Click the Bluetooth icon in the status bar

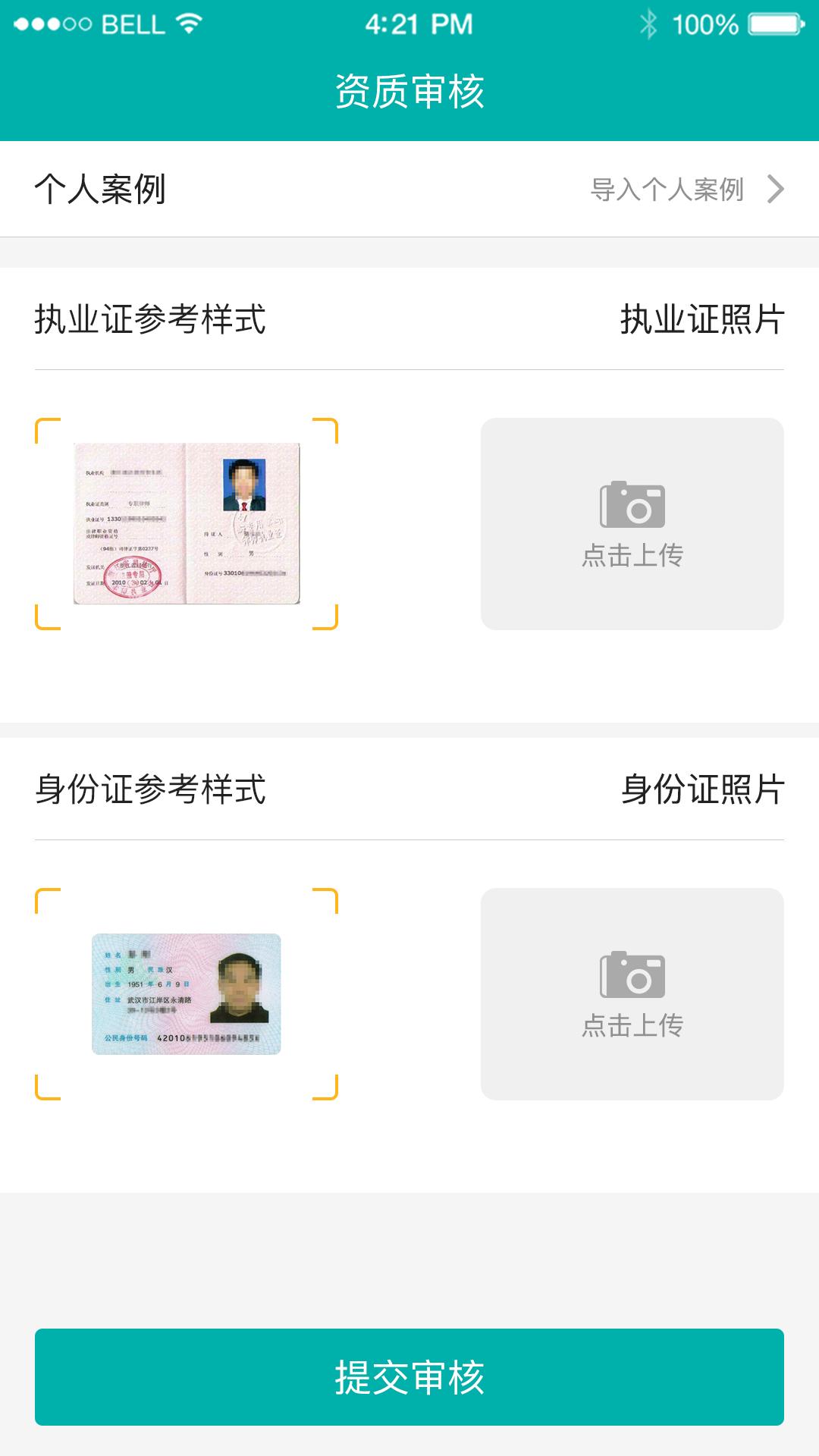point(648,22)
